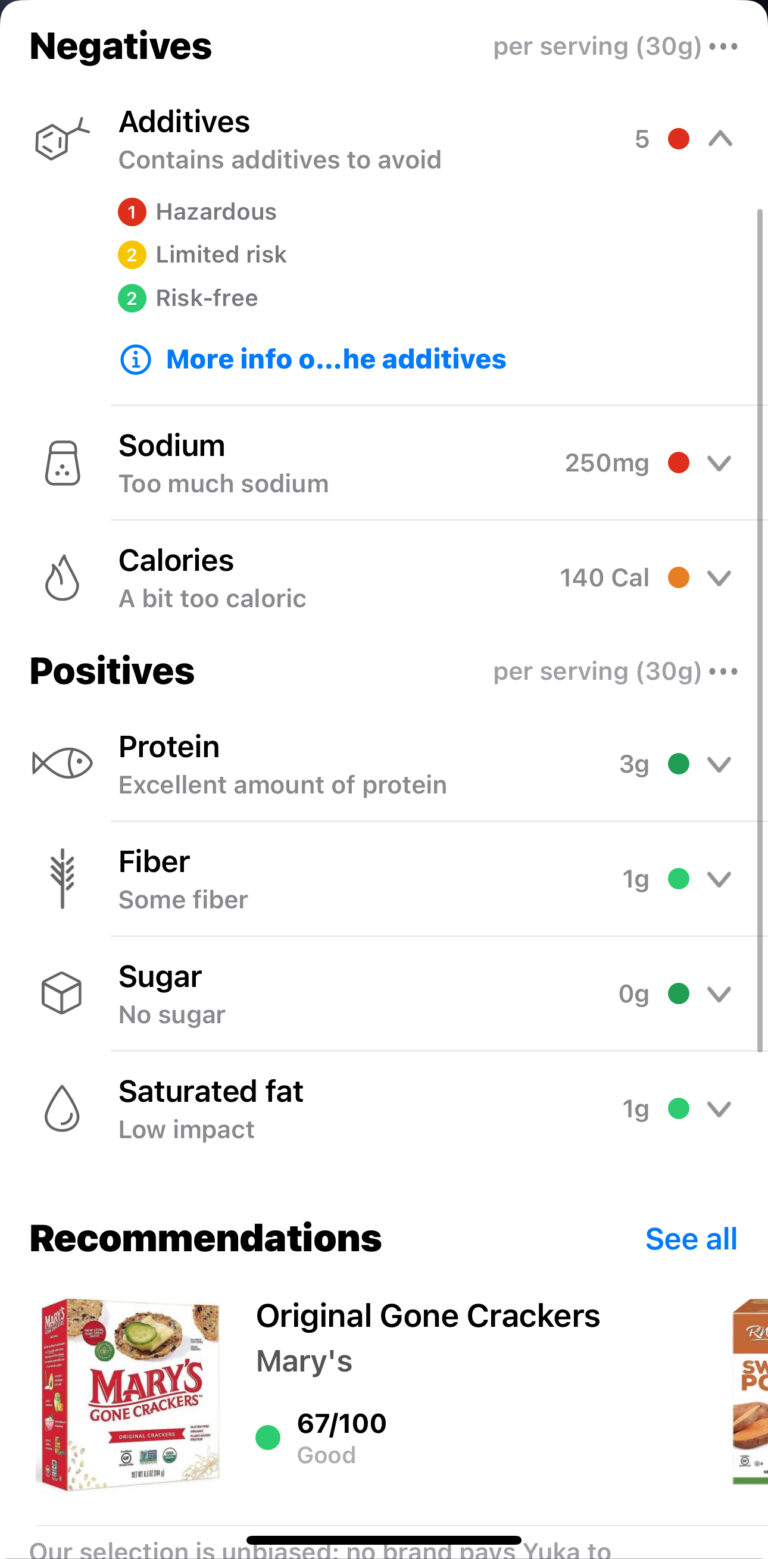
Task: Click the red risk dot beside Additives
Action: coord(678,139)
